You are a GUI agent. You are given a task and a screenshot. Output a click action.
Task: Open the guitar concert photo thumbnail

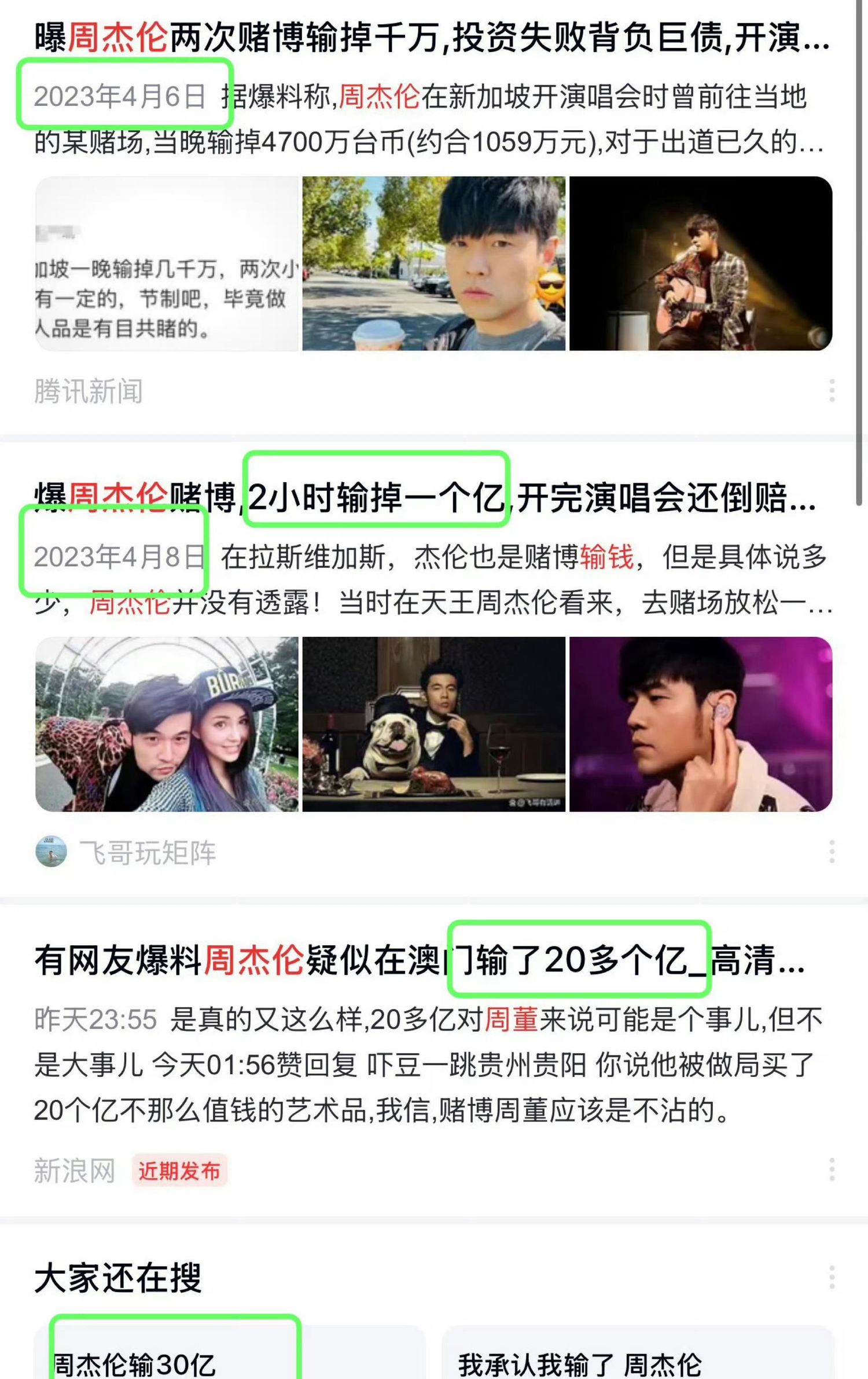coord(700,263)
